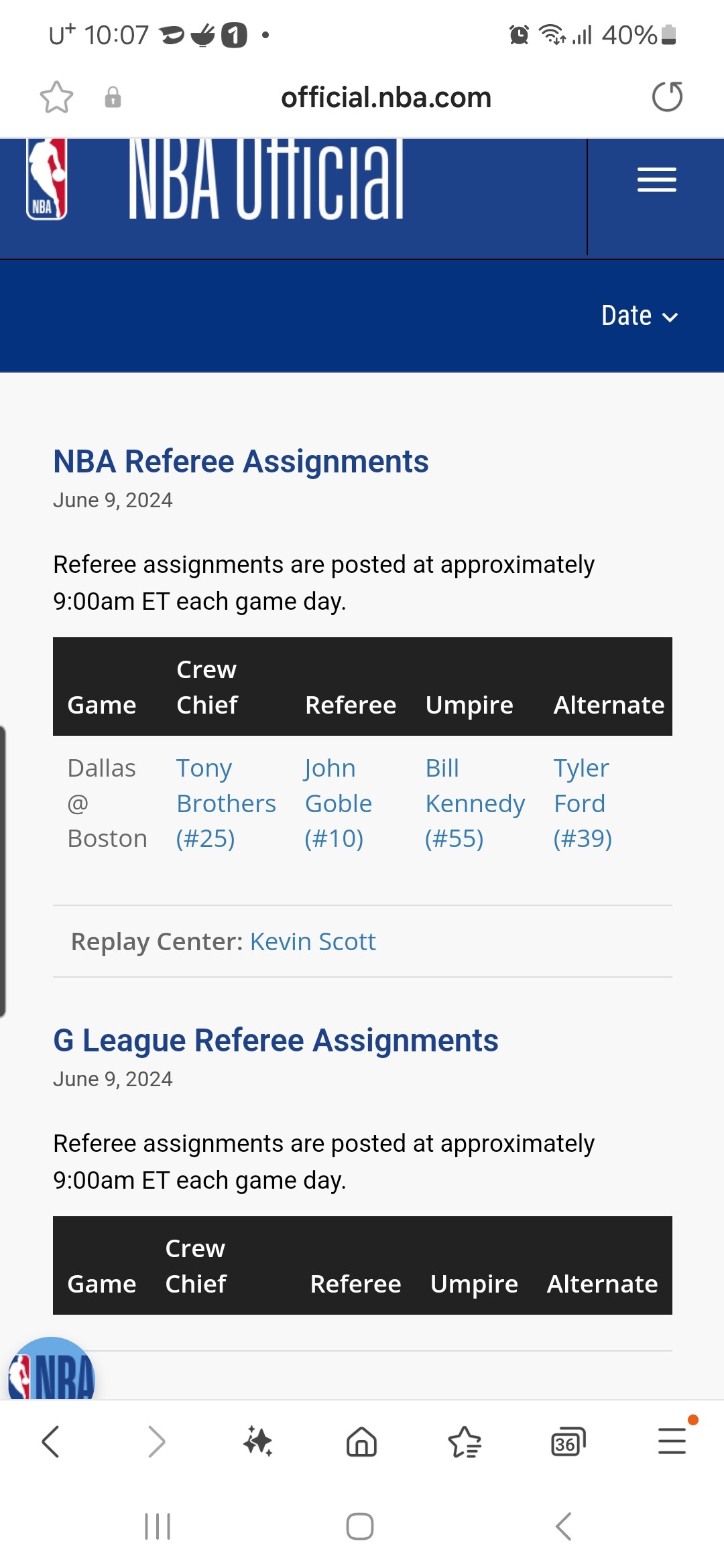View Bill Kennedy (#55) referee page
This screenshot has width=724, height=1568.
pyautogui.click(x=475, y=803)
